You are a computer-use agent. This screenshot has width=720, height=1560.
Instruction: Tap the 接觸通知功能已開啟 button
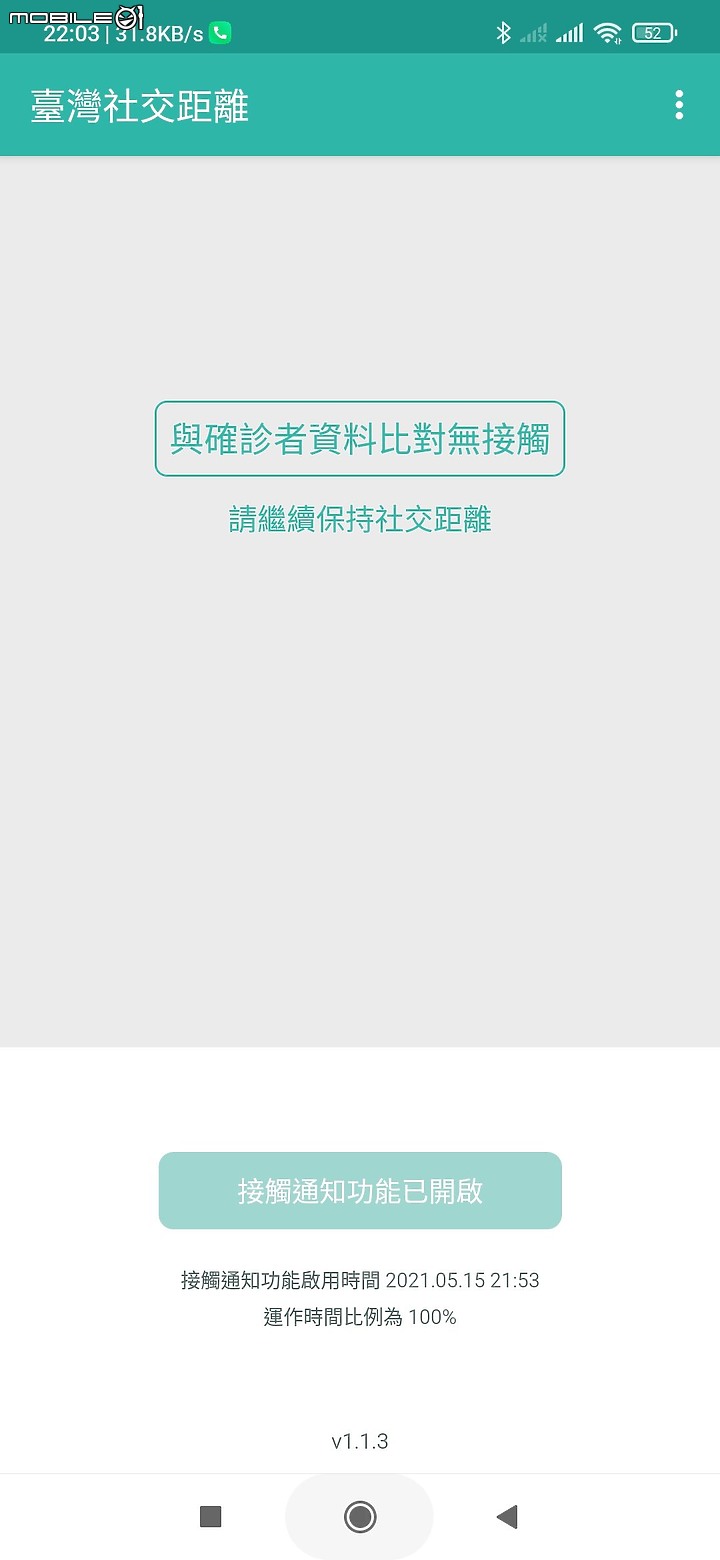tap(360, 1190)
